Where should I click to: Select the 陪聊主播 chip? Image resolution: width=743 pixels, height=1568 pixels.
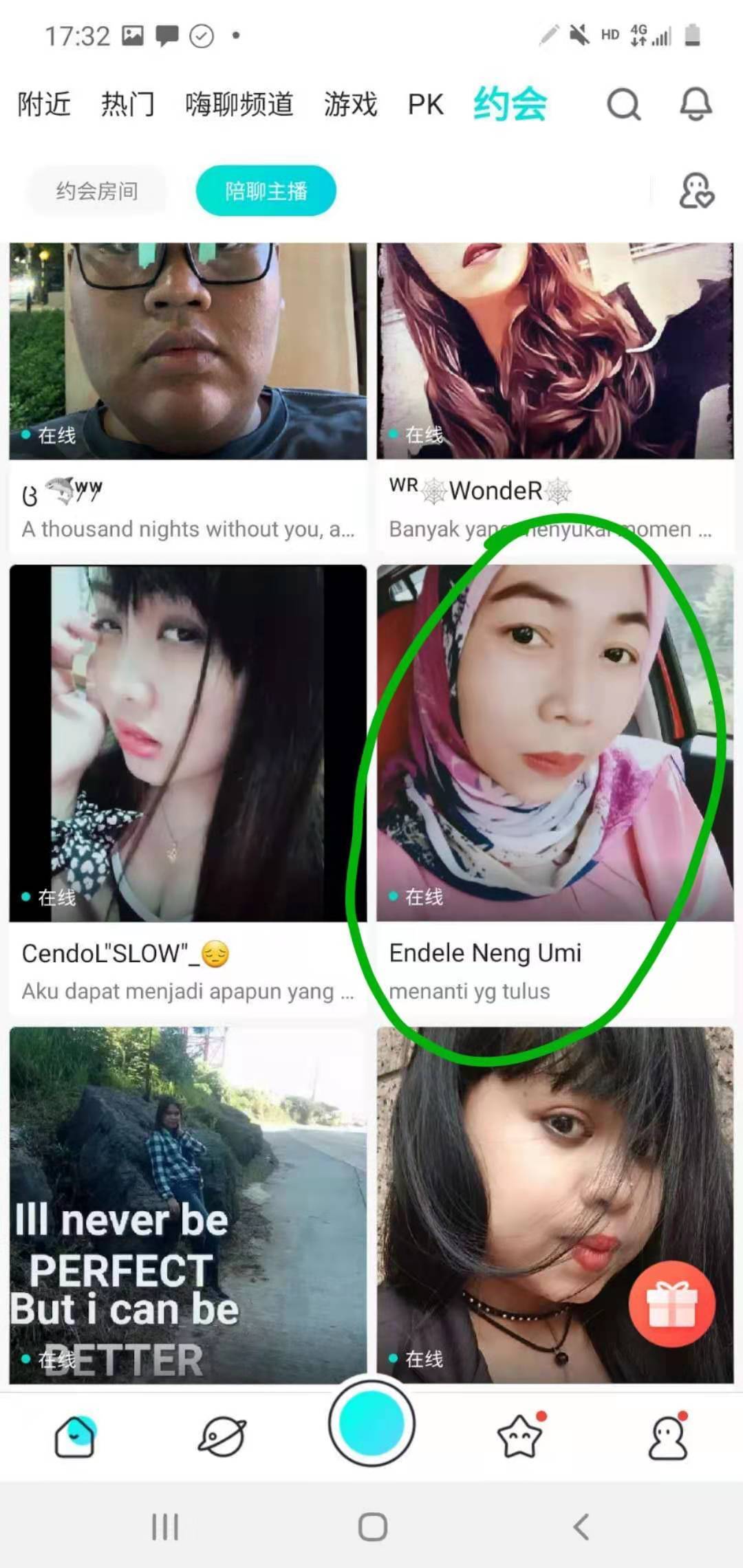pos(266,190)
